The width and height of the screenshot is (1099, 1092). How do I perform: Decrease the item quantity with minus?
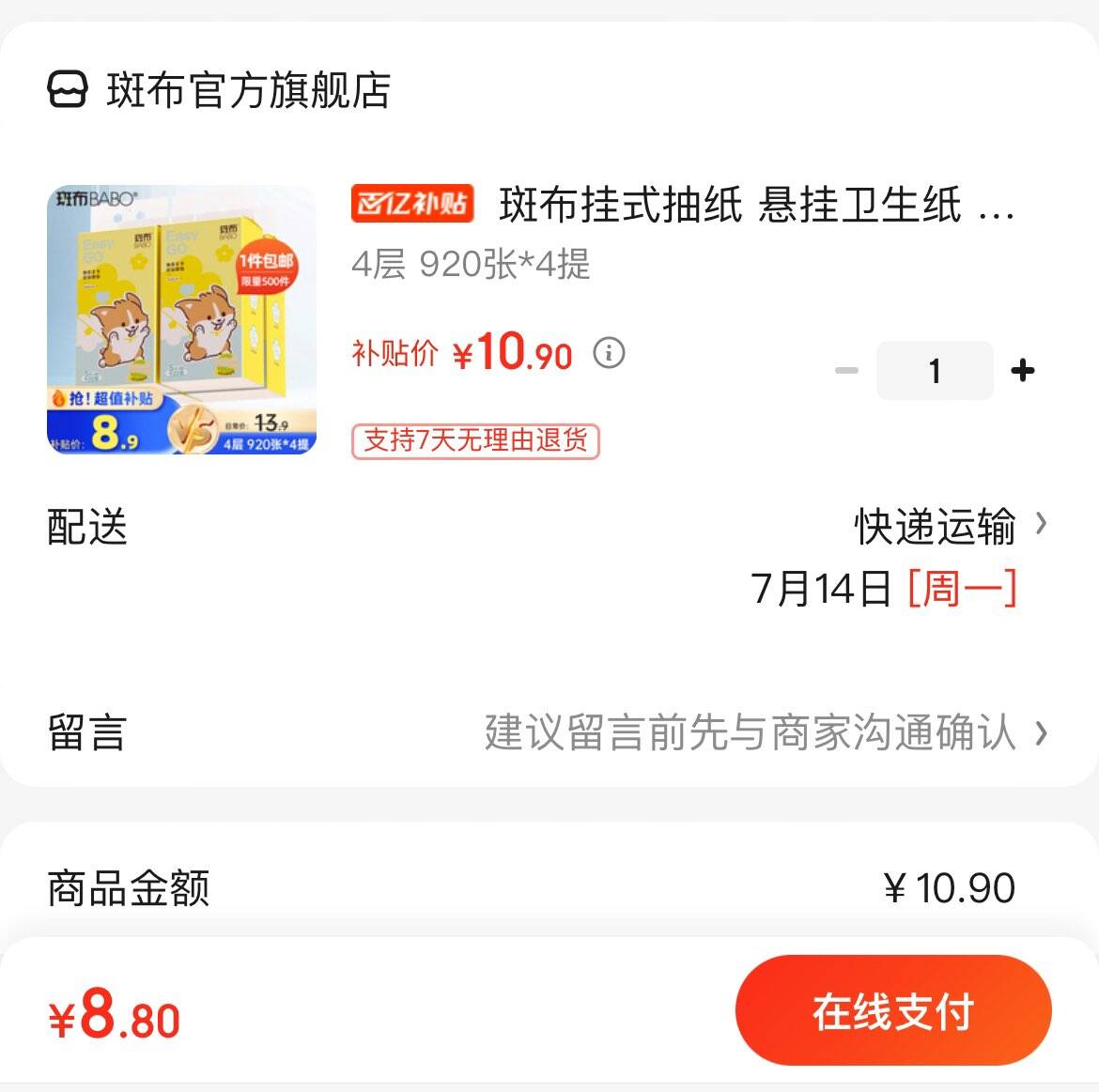pos(846,371)
